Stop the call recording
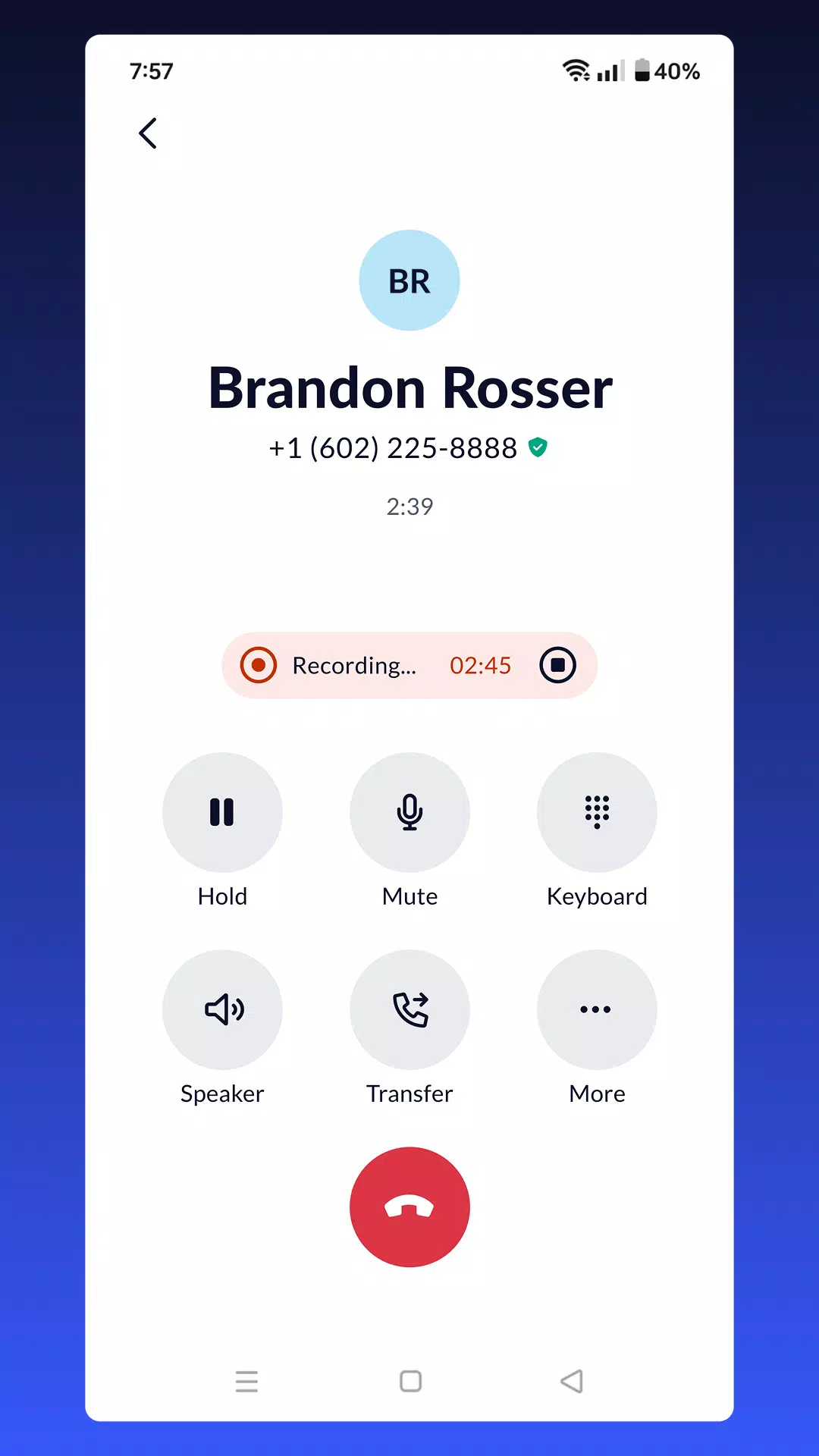Screen dimensions: 819x1456 tap(557, 665)
